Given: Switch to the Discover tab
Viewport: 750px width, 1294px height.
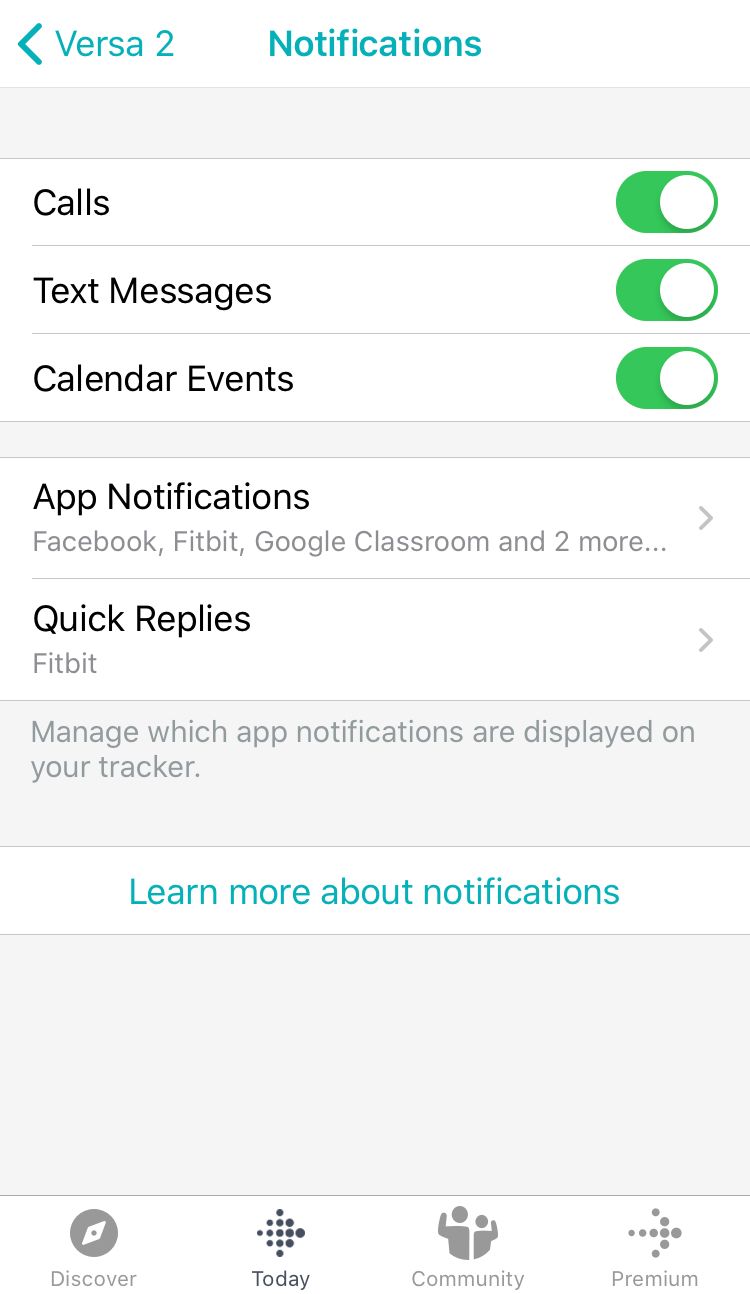Looking at the screenshot, I should pyautogui.click(x=94, y=1246).
